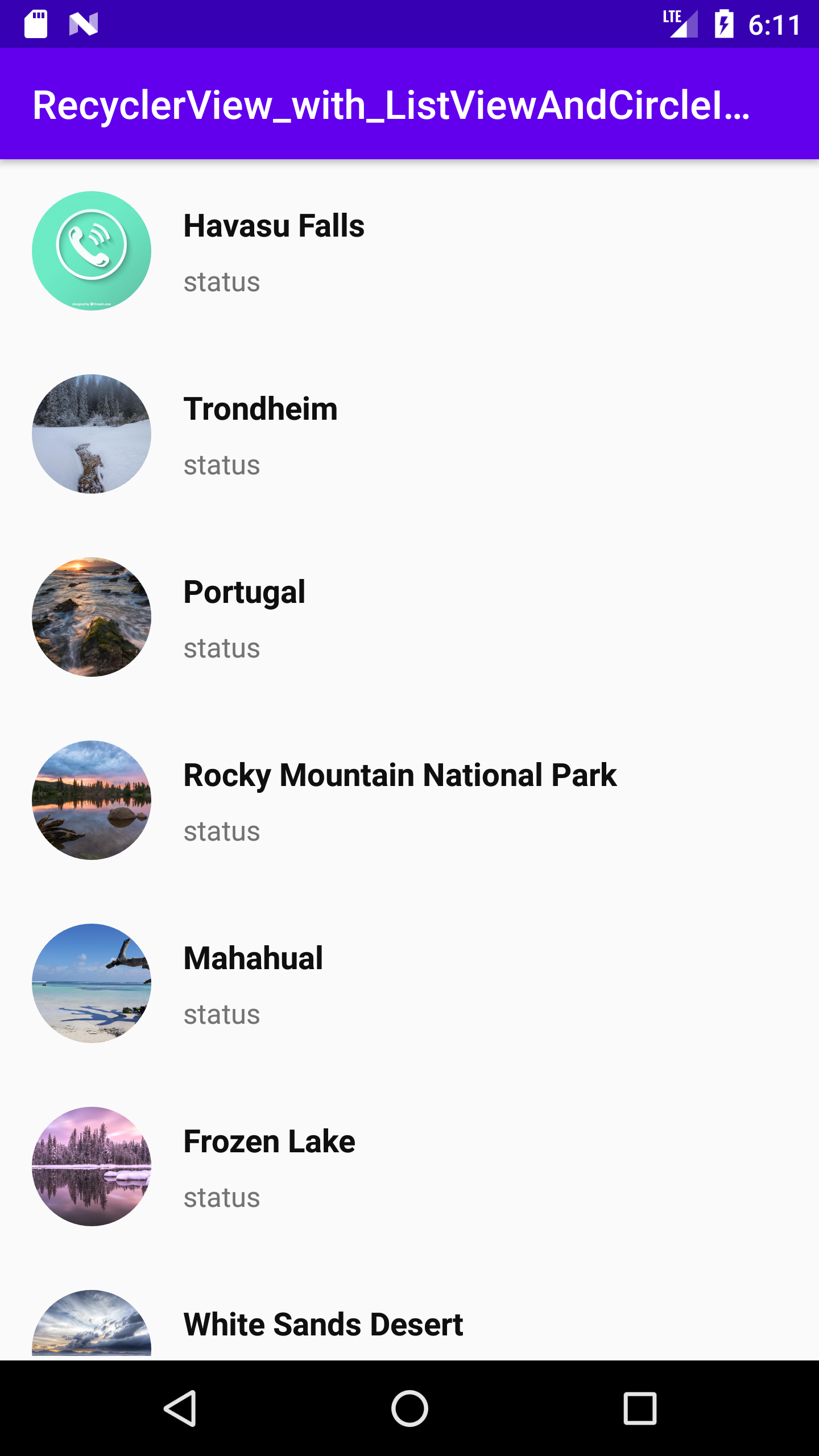The width and height of the screenshot is (819, 1456).
Task: Select the Rocky Mountain National Park lake image
Action: pos(91,799)
